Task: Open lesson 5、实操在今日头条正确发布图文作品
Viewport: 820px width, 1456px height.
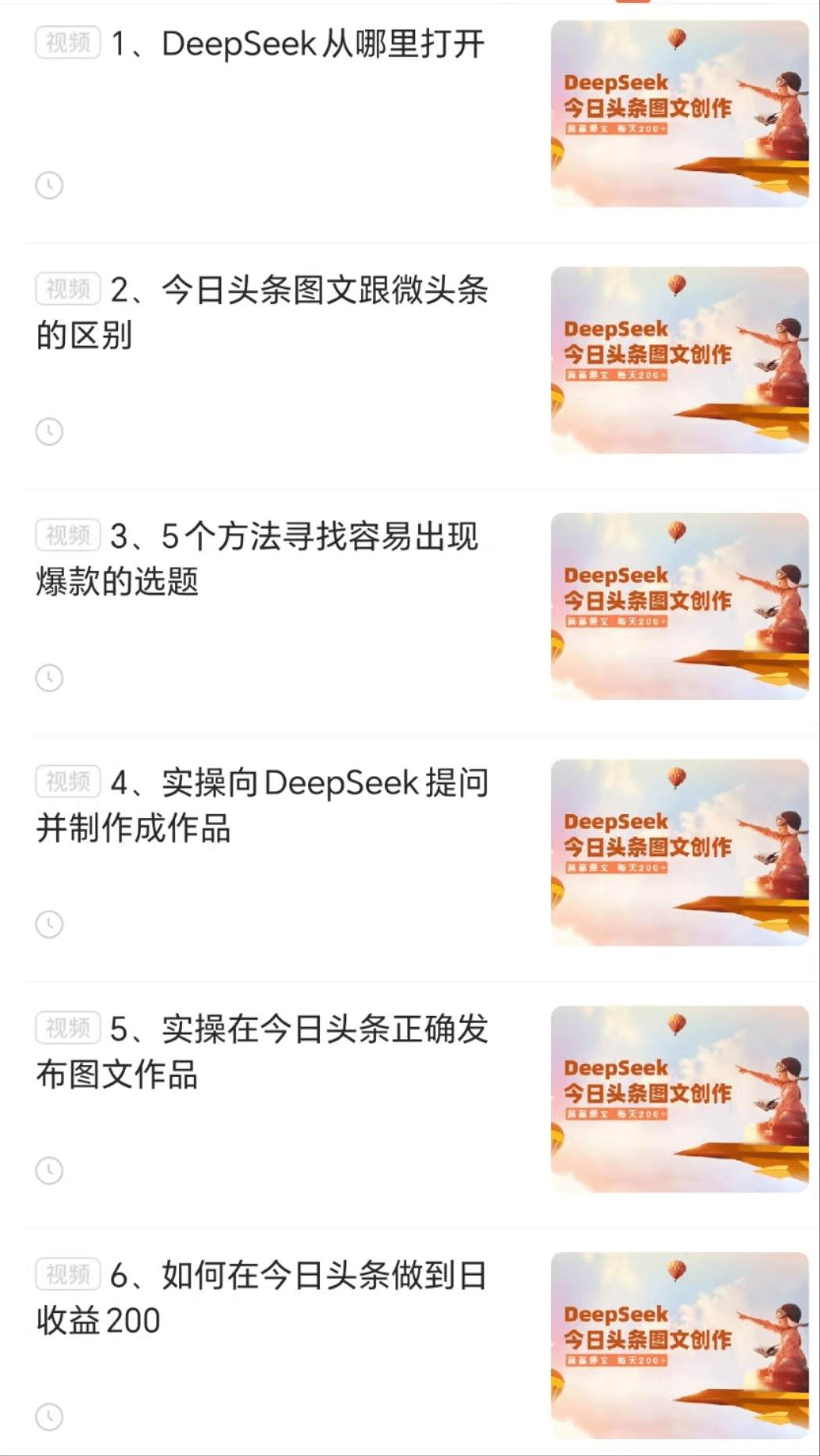Action: point(263,1051)
